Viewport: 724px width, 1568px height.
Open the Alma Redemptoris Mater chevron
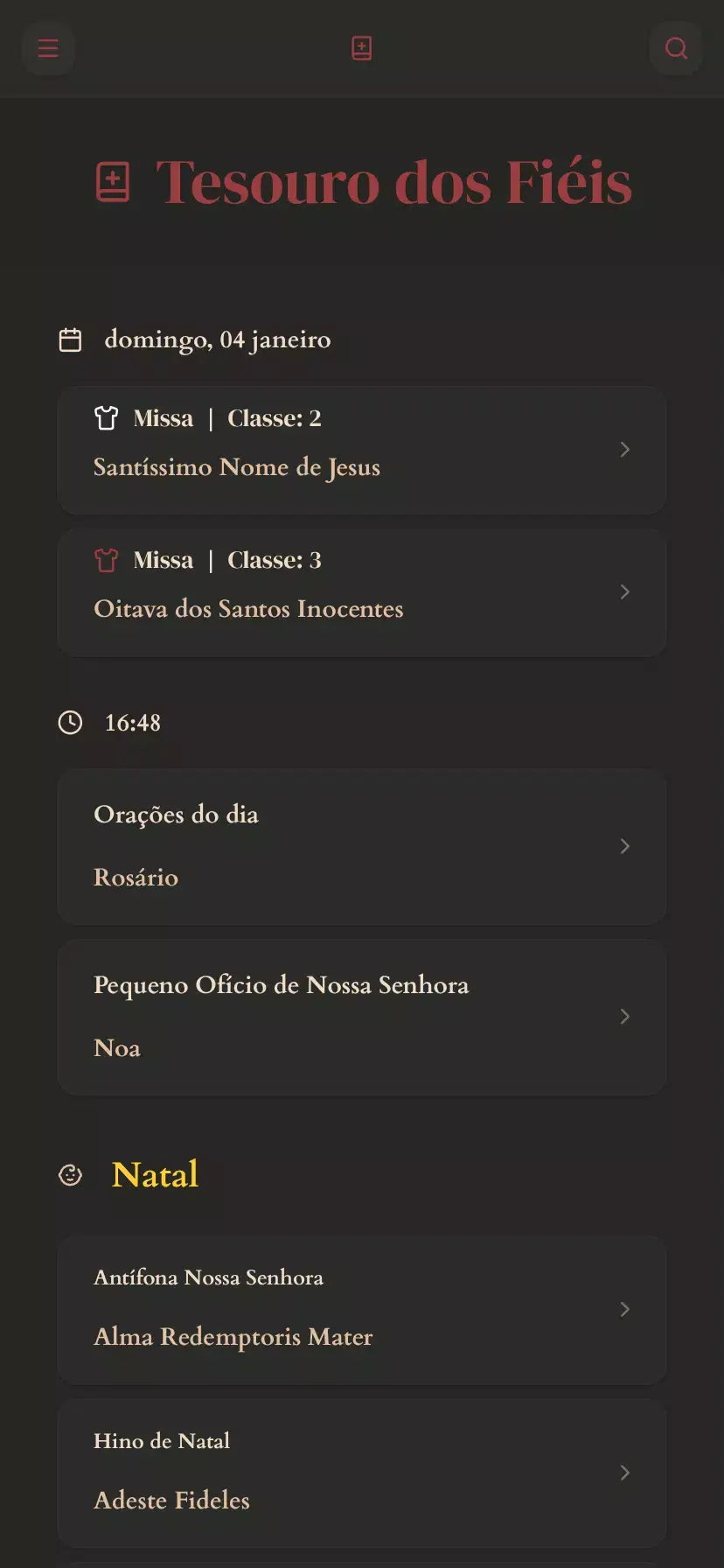click(x=624, y=1310)
